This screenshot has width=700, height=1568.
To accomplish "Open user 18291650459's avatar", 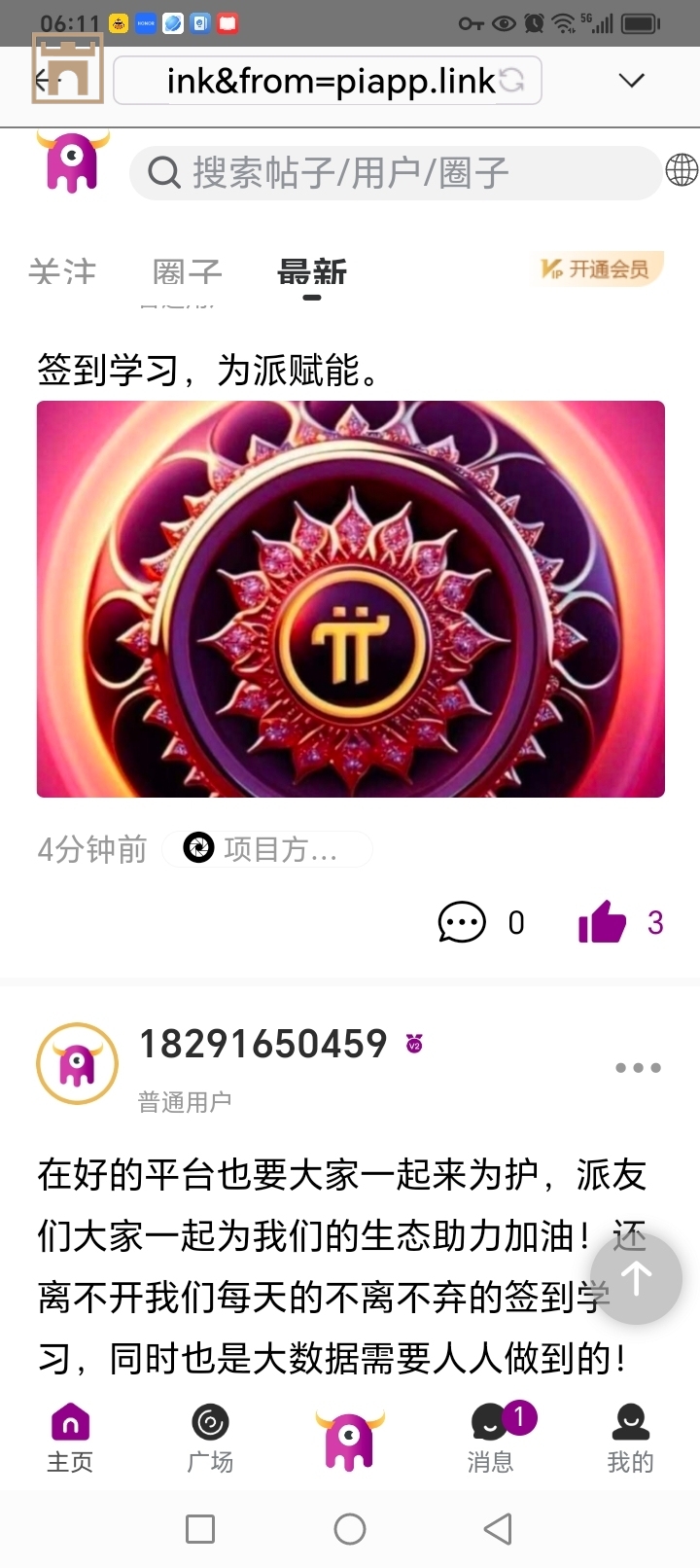I will pos(77,1064).
